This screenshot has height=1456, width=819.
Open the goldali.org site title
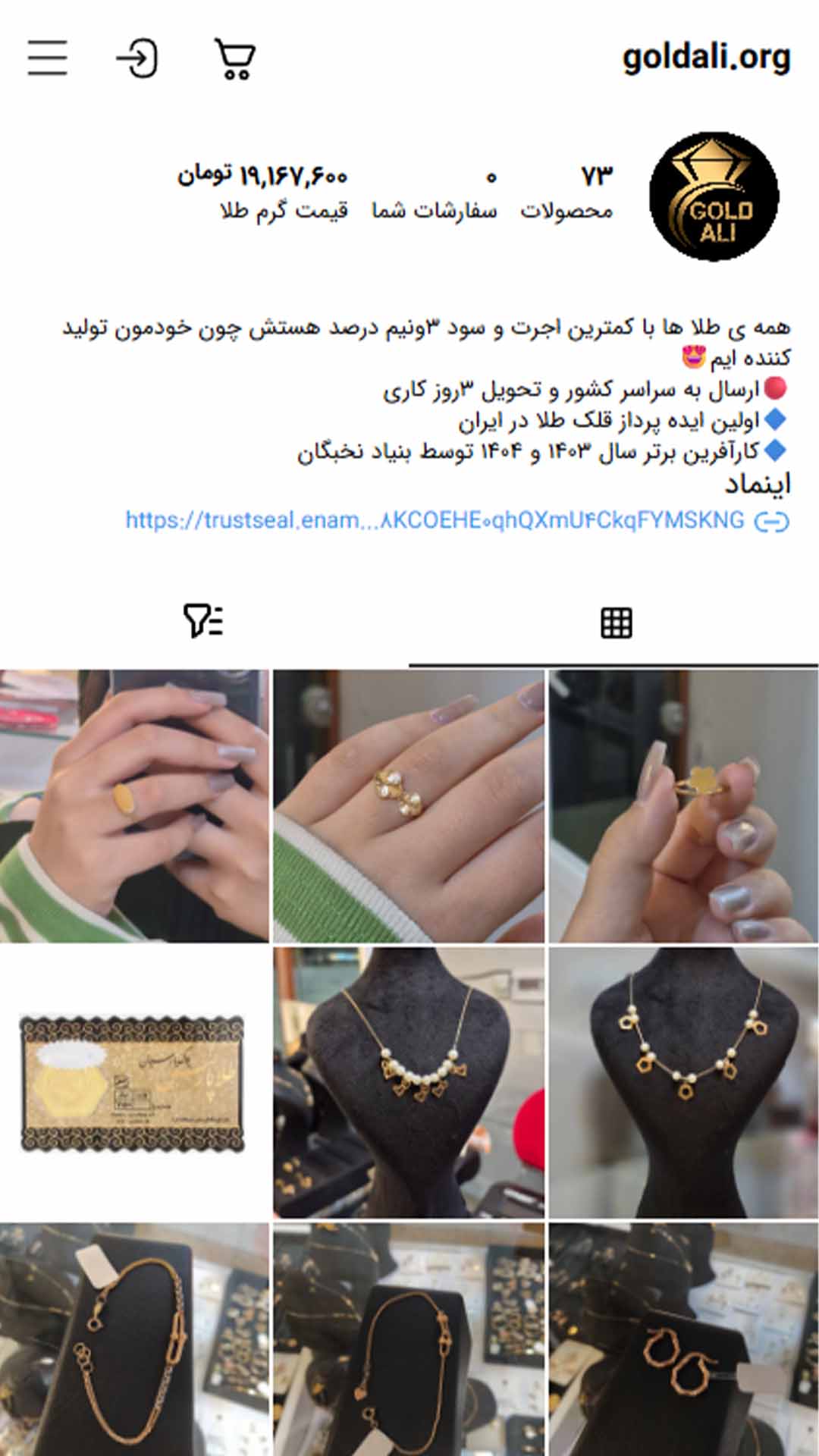[705, 57]
